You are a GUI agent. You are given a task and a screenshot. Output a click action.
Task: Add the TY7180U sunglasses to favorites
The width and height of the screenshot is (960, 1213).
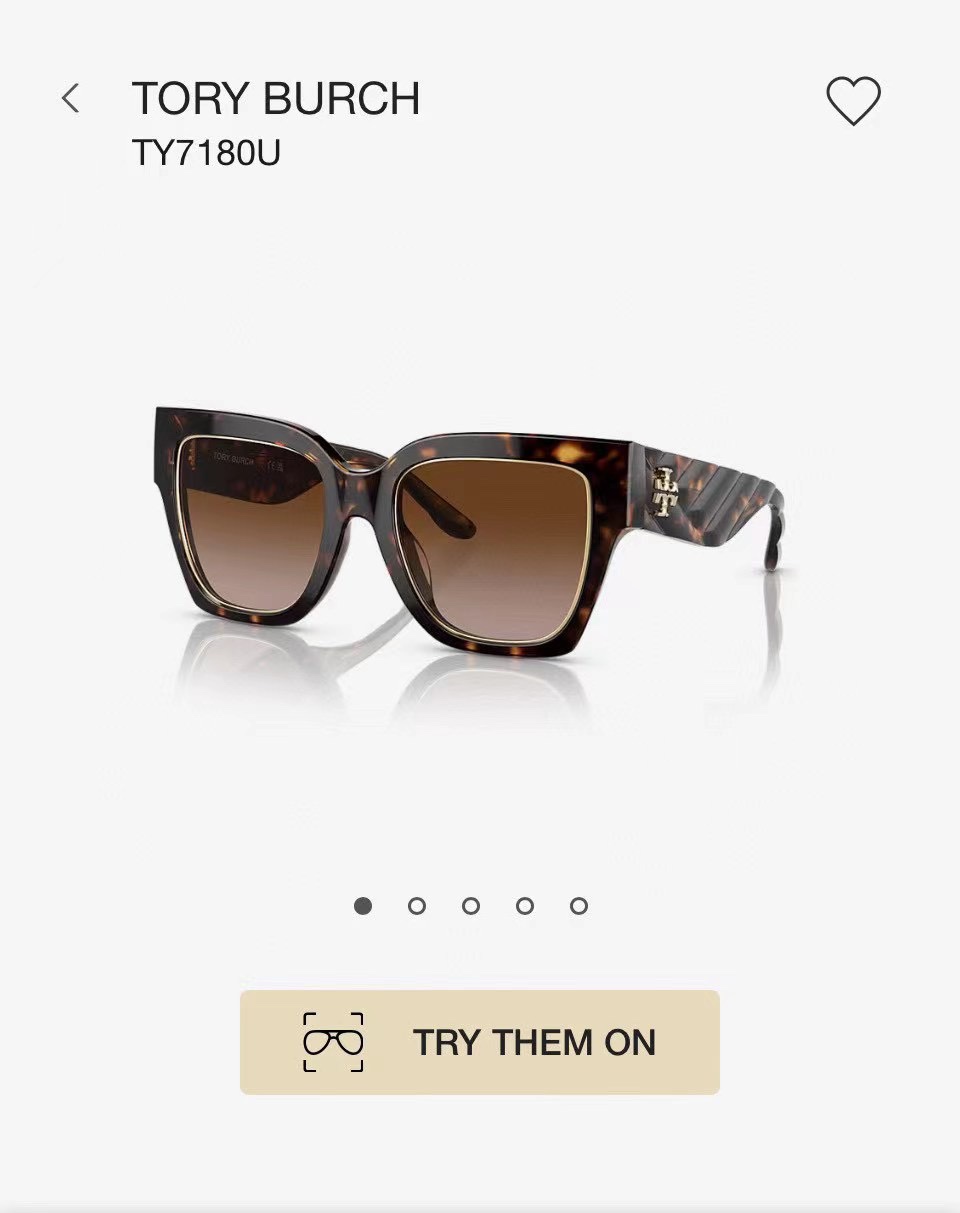pos(853,100)
